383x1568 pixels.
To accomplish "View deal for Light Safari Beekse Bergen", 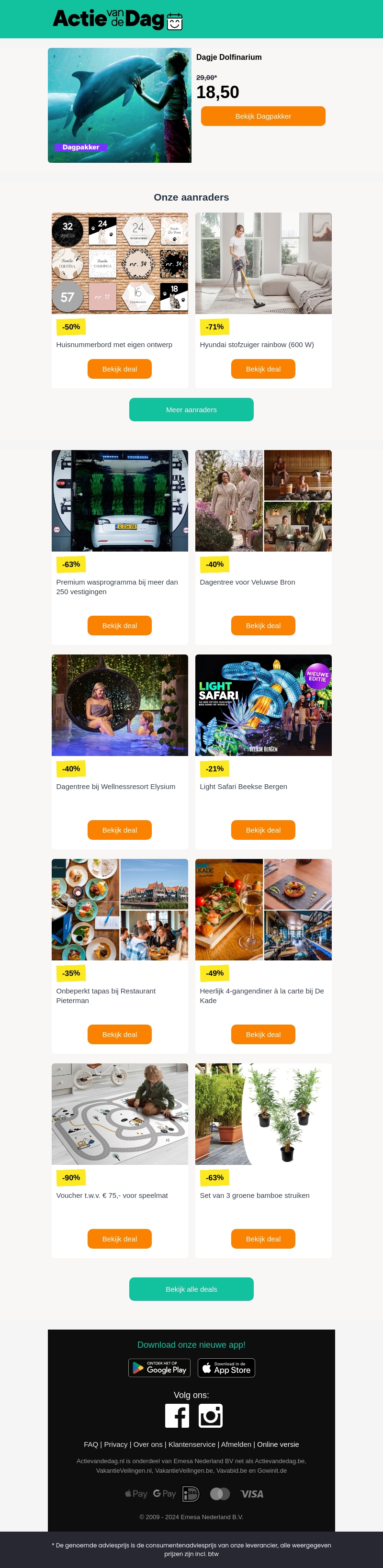I will [263, 830].
